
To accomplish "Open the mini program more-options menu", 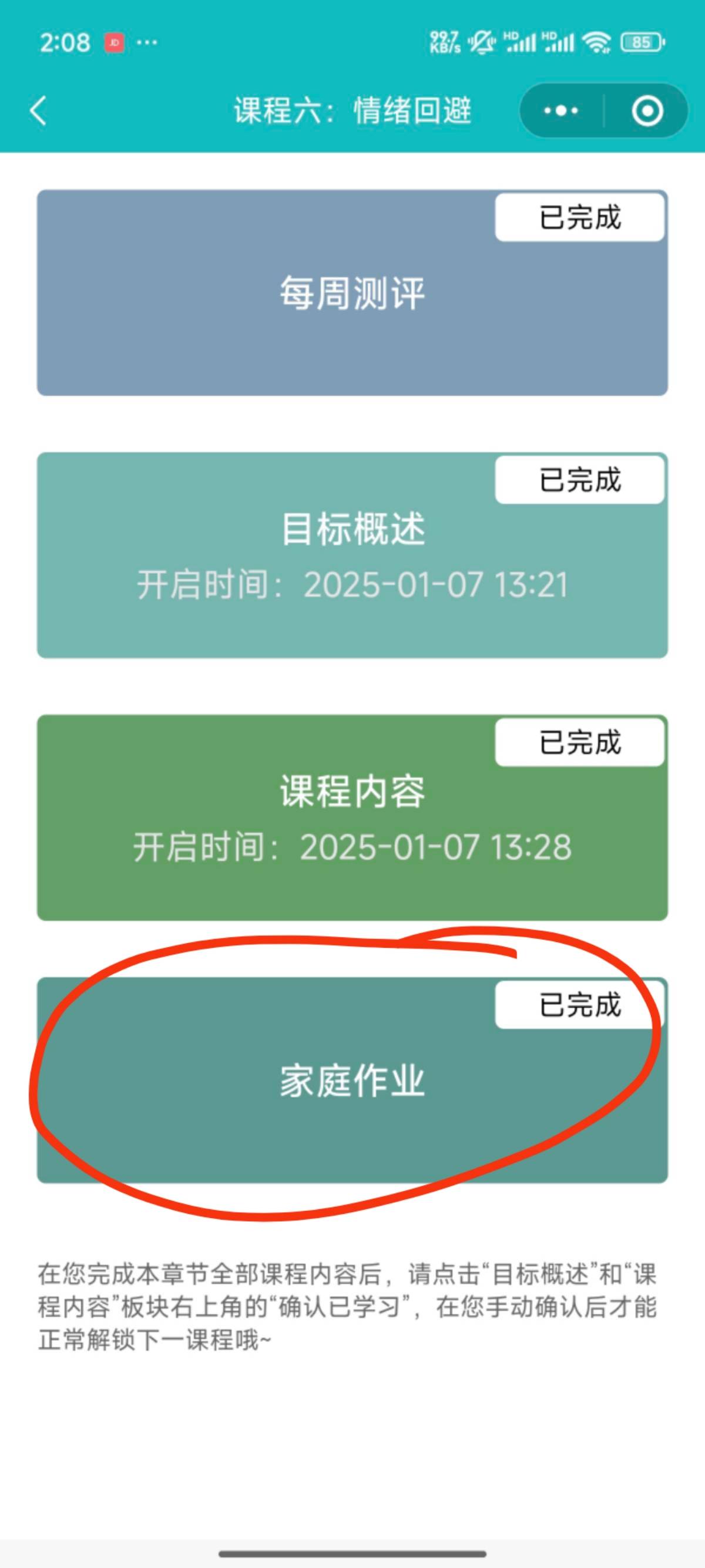I will coord(560,111).
